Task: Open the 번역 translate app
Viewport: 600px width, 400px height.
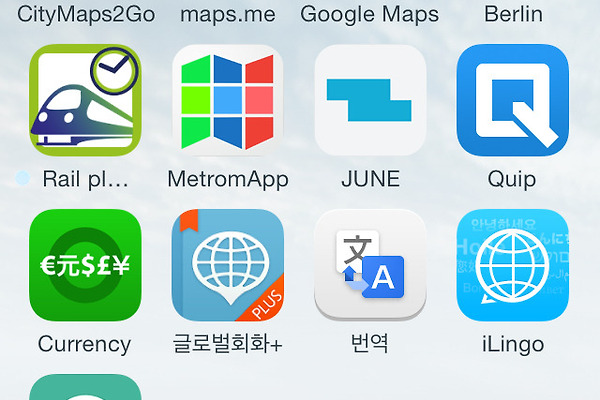Action: 370,265
